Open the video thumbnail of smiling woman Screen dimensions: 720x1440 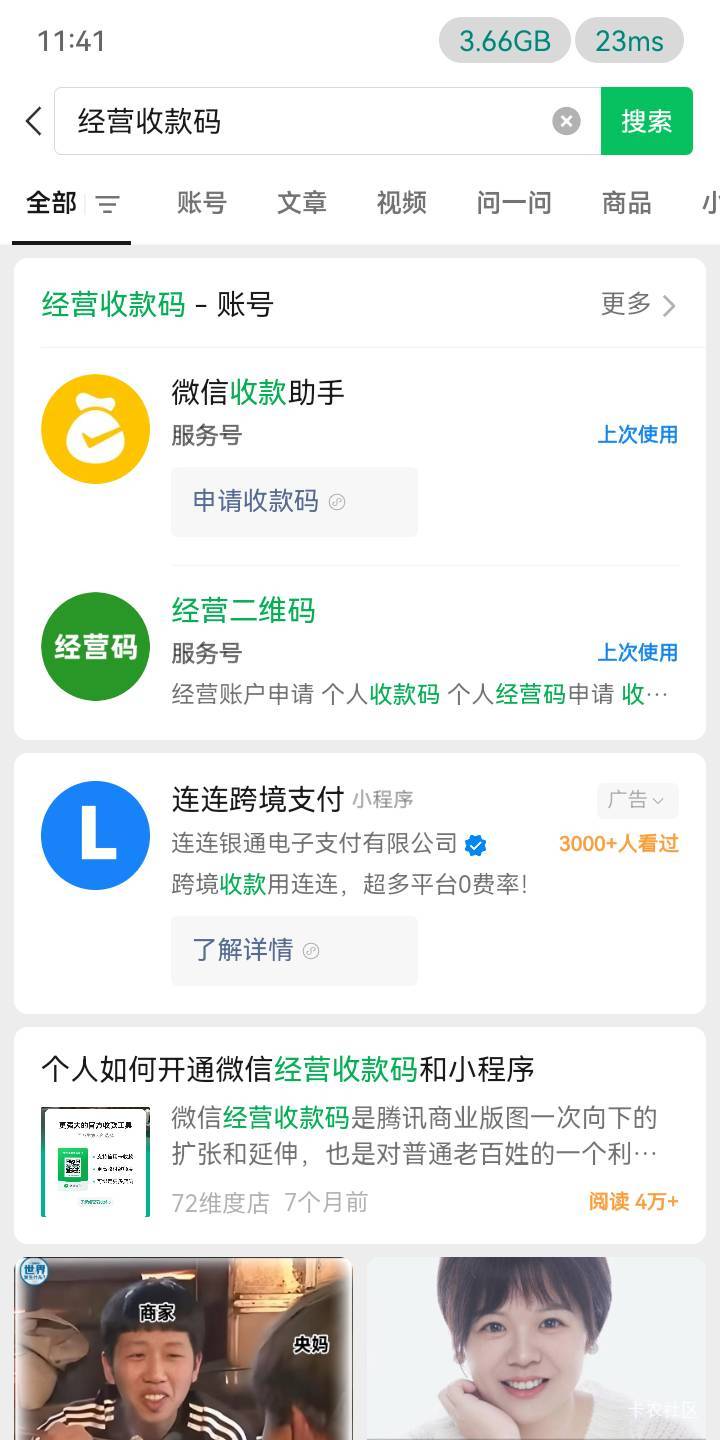pyautogui.click(x=536, y=1348)
